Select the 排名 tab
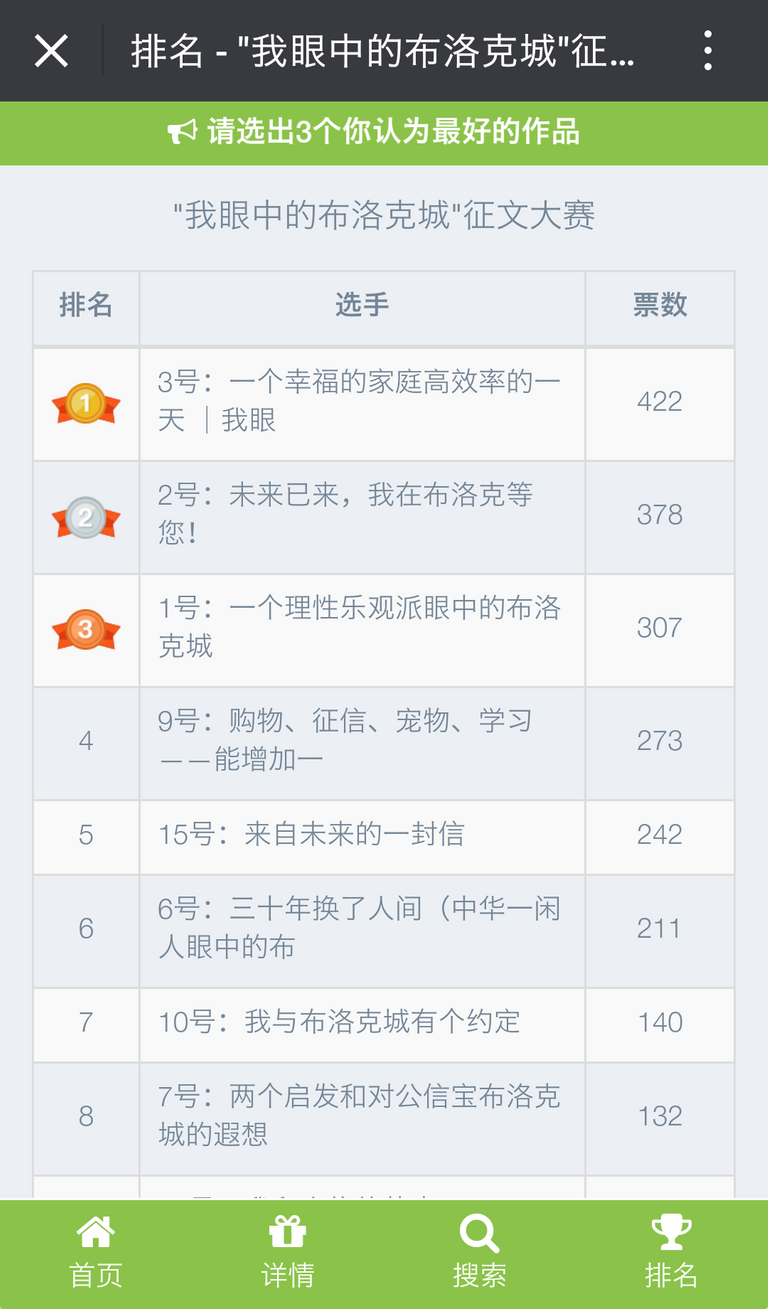 (x=671, y=1253)
